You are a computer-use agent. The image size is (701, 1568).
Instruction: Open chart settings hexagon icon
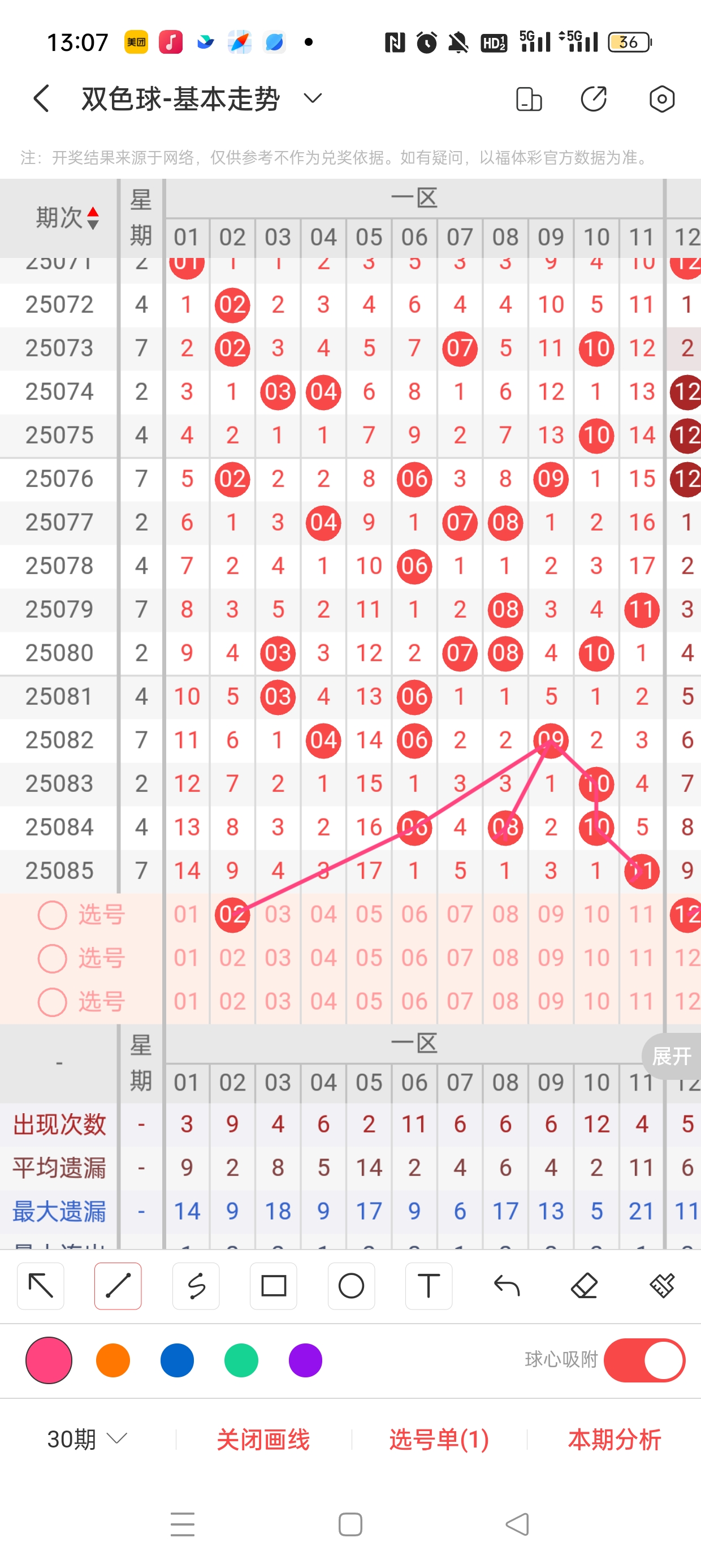(x=661, y=98)
